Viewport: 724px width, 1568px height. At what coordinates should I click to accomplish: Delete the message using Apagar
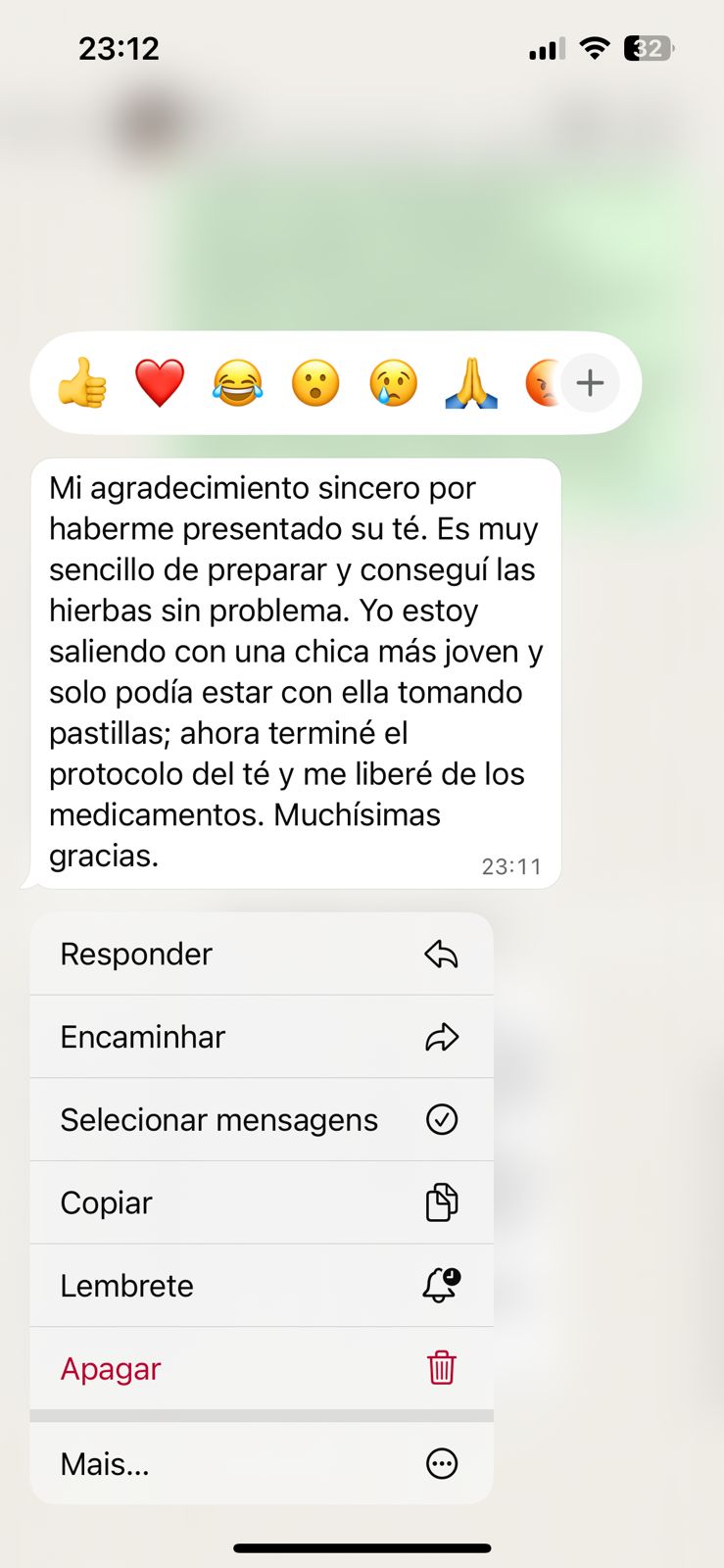pyautogui.click(x=262, y=1368)
